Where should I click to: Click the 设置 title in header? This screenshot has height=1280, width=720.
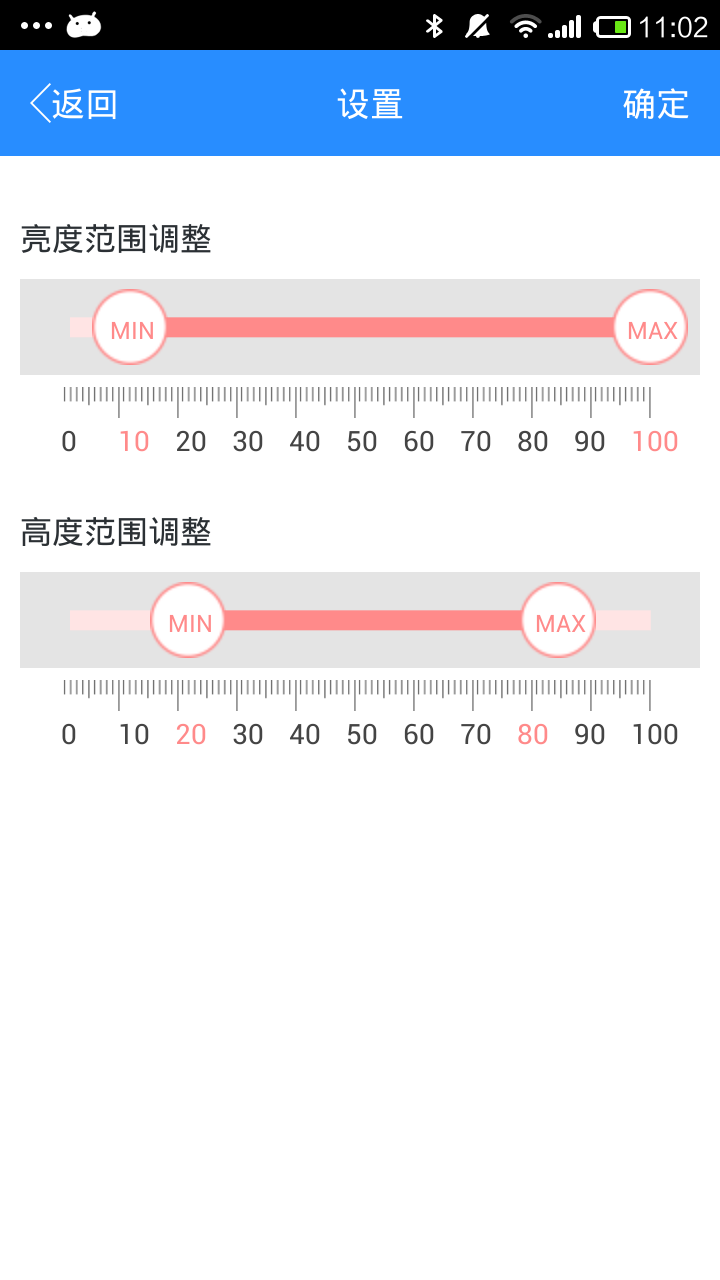coord(371,103)
